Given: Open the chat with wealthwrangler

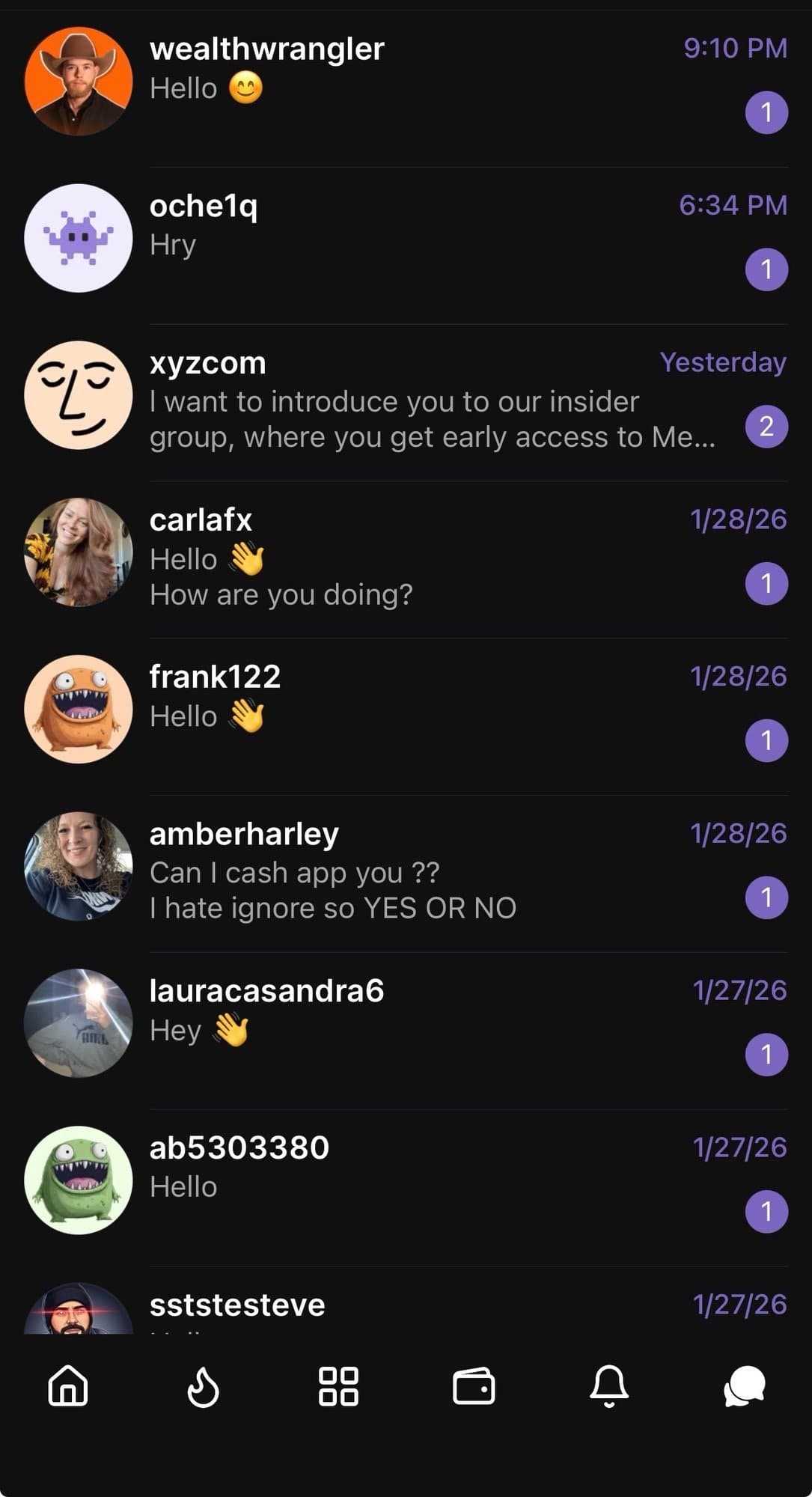Looking at the screenshot, I should [x=404, y=82].
